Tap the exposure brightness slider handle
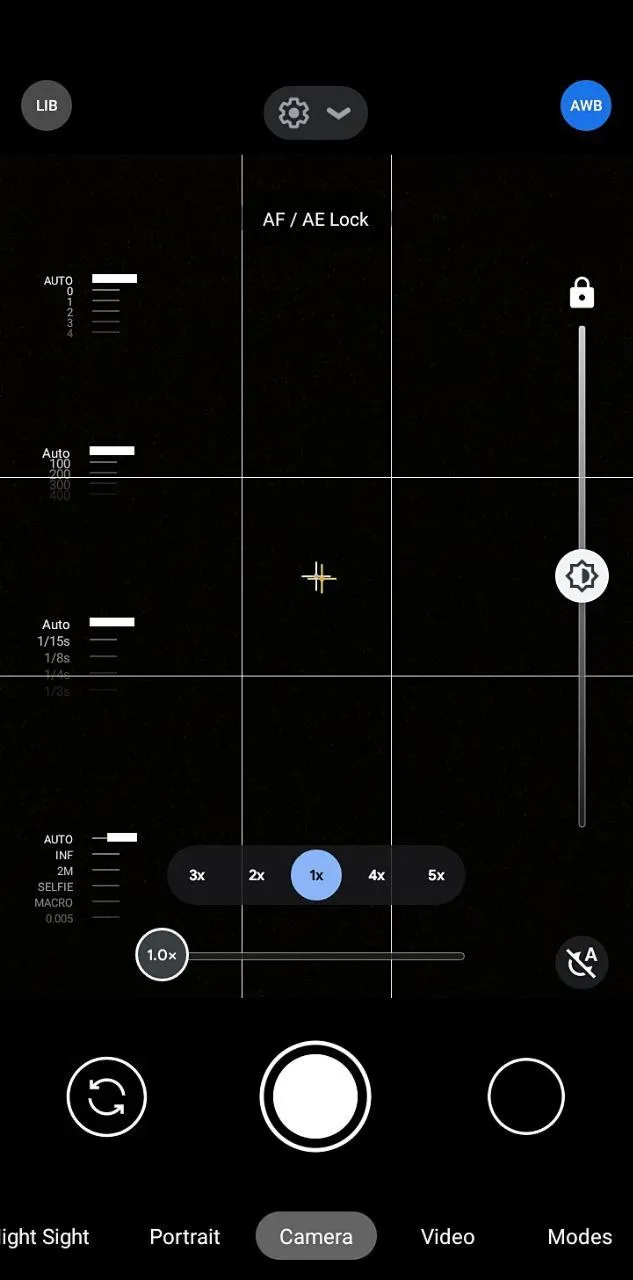Viewport: 633px width, 1280px height. [582, 576]
